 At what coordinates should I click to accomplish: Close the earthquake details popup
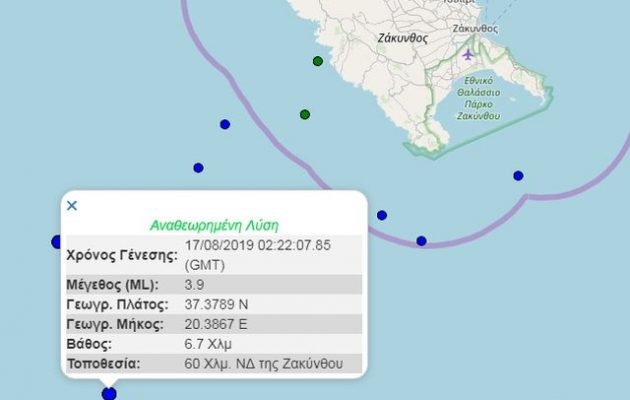tap(71, 205)
